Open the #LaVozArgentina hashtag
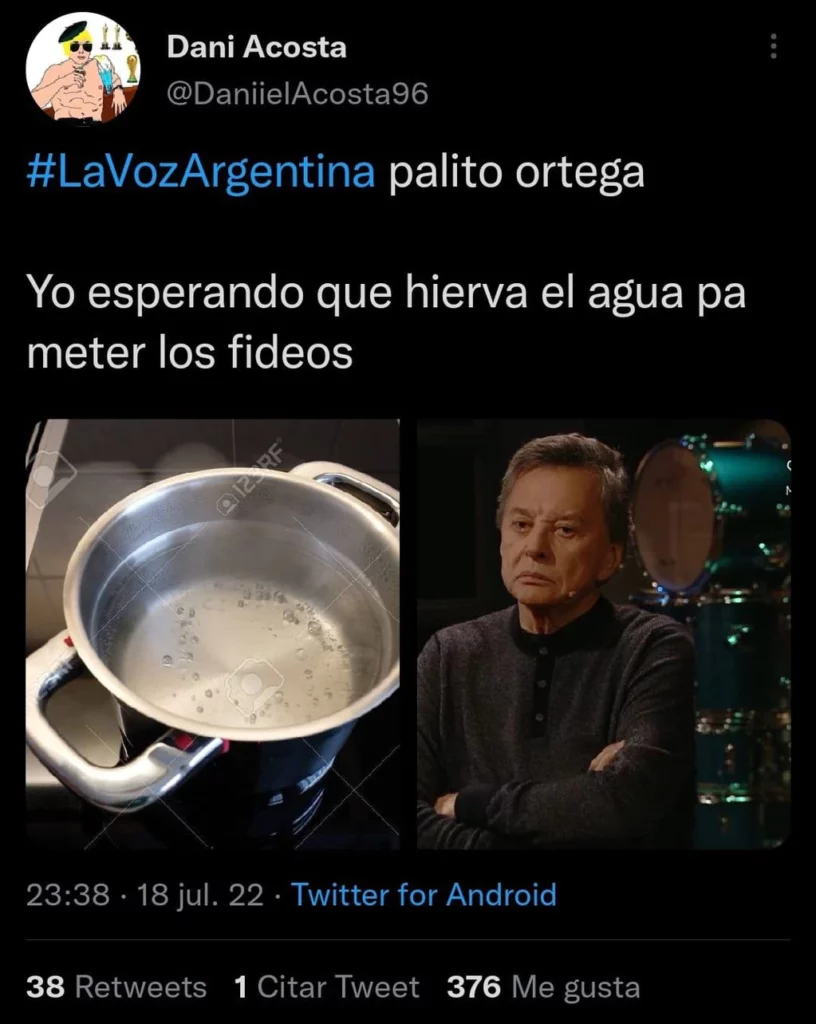The width and height of the screenshot is (816, 1024). [x=201, y=173]
